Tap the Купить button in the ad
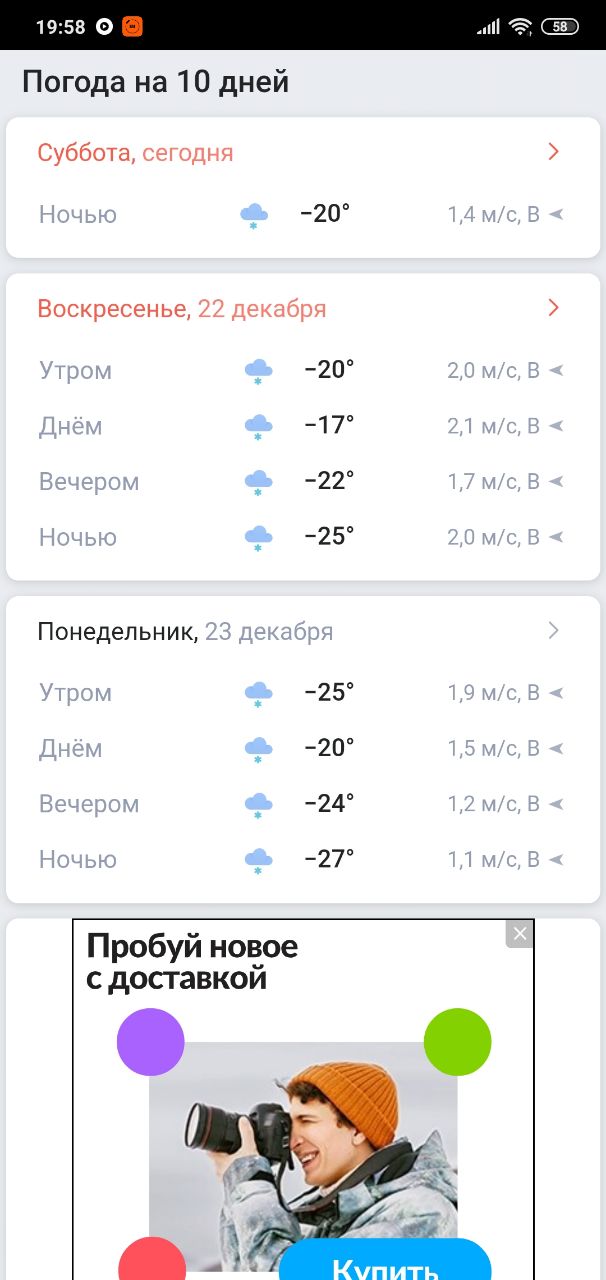 click(x=385, y=1261)
